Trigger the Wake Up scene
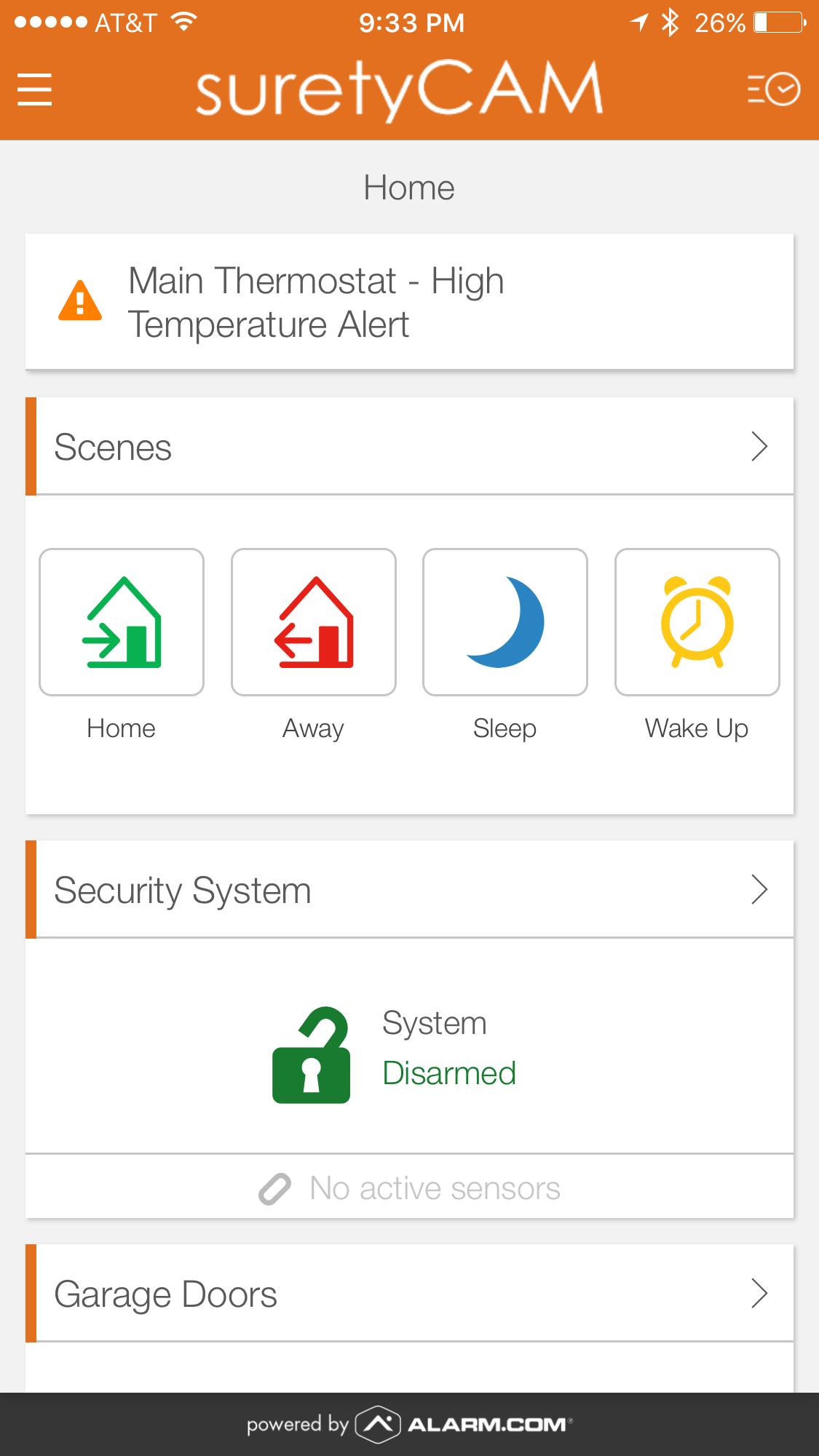The width and height of the screenshot is (819, 1456). coord(697,622)
